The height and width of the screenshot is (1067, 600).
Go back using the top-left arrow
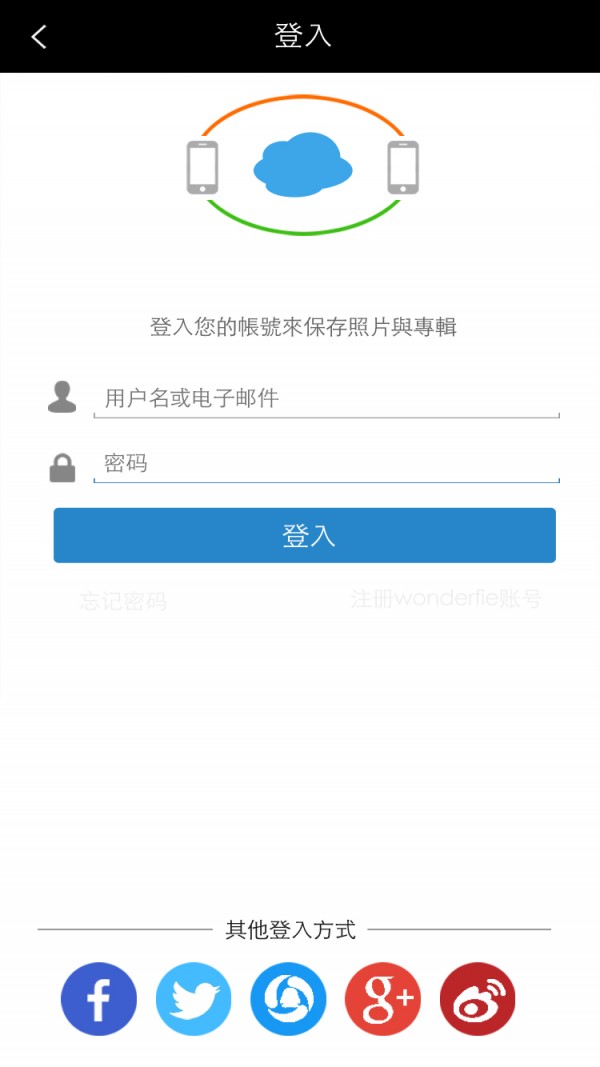pyautogui.click(x=39, y=36)
